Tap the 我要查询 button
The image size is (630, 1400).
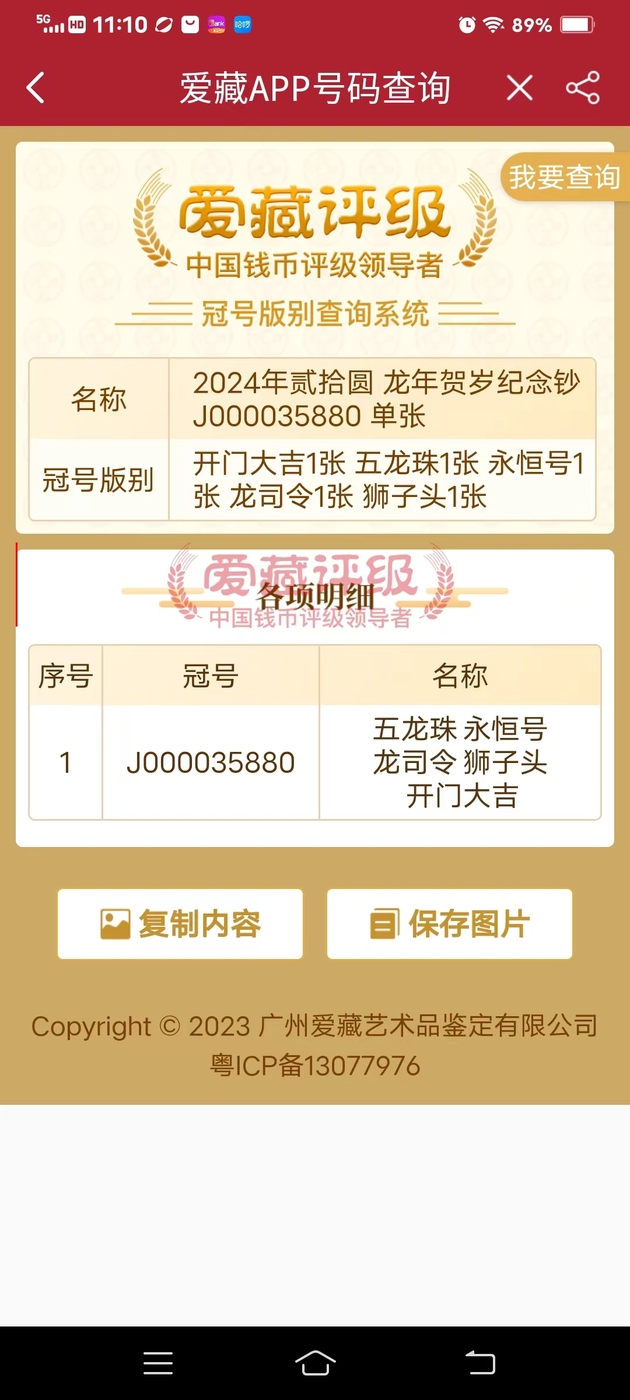[x=565, y=177]
